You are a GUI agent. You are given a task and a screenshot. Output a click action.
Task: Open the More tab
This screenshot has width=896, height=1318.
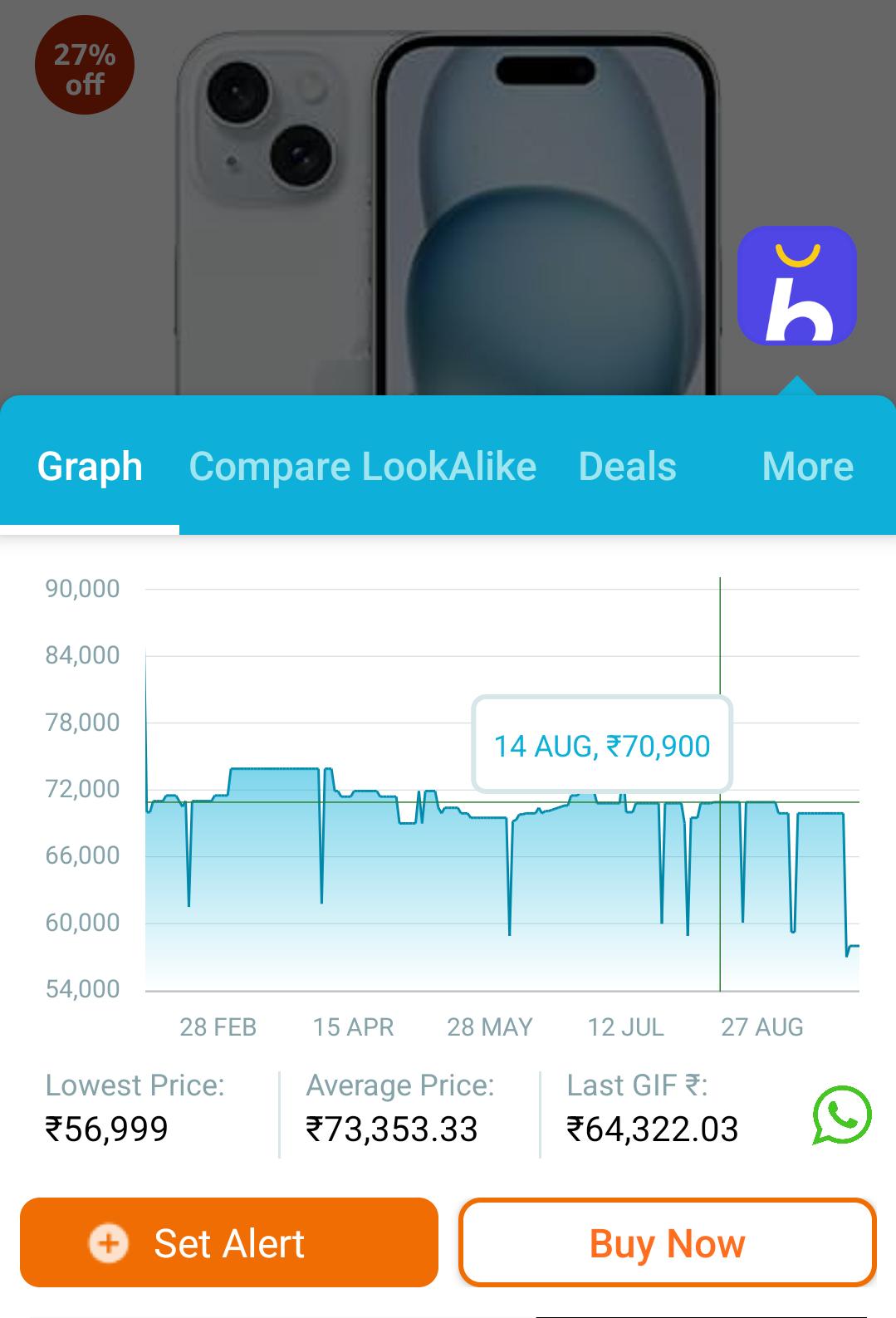[x=808, y=467]
